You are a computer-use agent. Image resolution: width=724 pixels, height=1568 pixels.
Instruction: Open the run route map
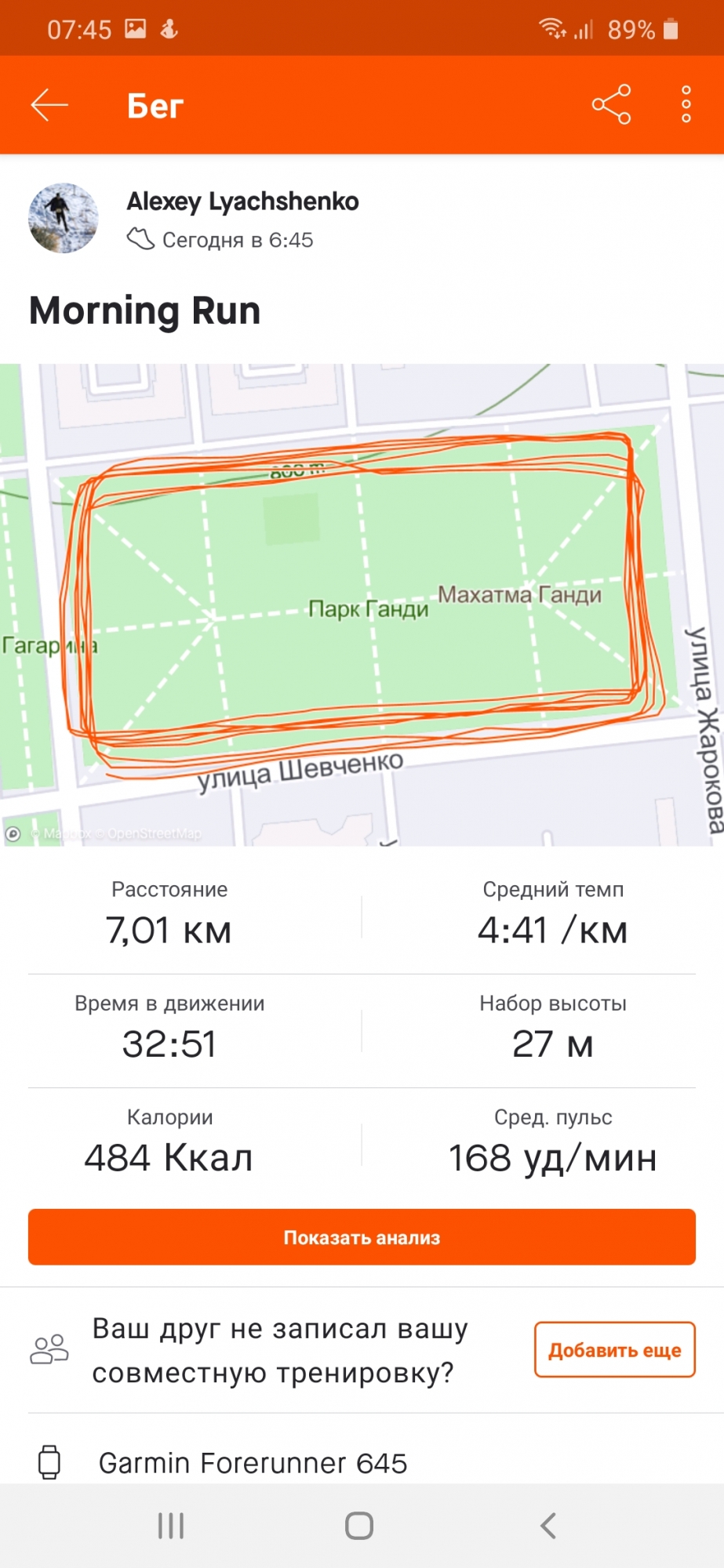click(362, 604)
